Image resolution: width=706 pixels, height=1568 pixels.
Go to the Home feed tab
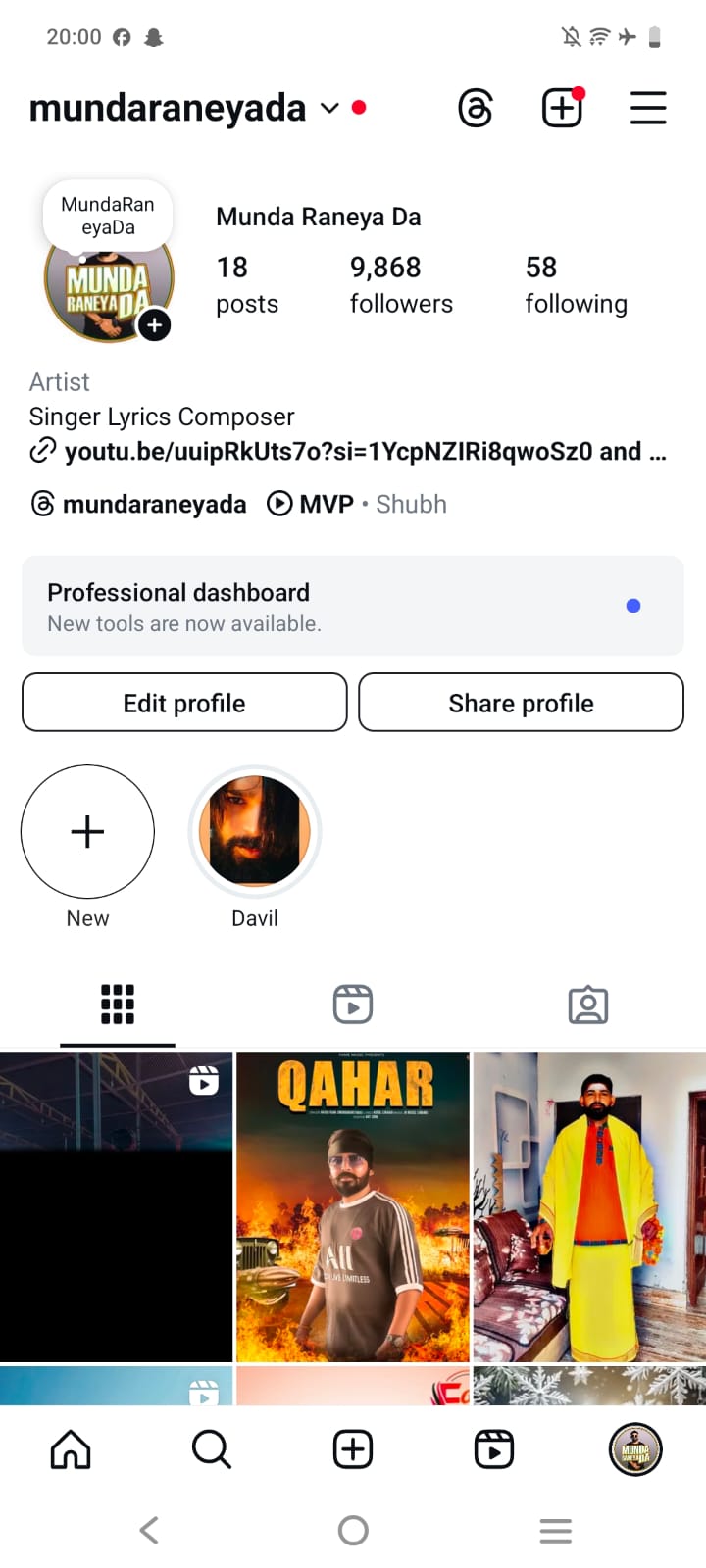[71, 1448]
